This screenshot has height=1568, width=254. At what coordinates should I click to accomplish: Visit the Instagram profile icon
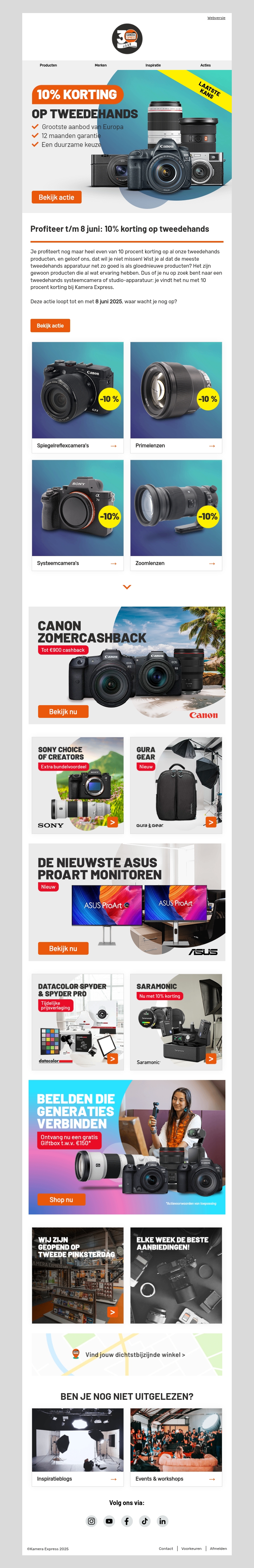point(91,1521)
